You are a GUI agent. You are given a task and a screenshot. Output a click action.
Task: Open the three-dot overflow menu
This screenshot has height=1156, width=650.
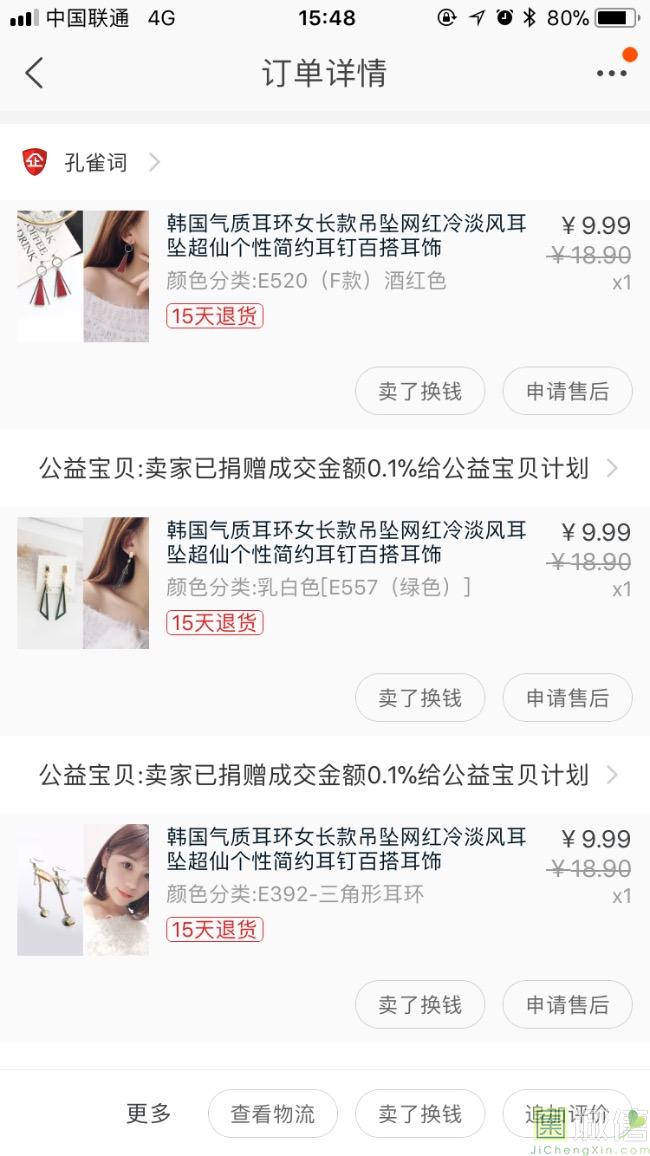tap(611, 73)
